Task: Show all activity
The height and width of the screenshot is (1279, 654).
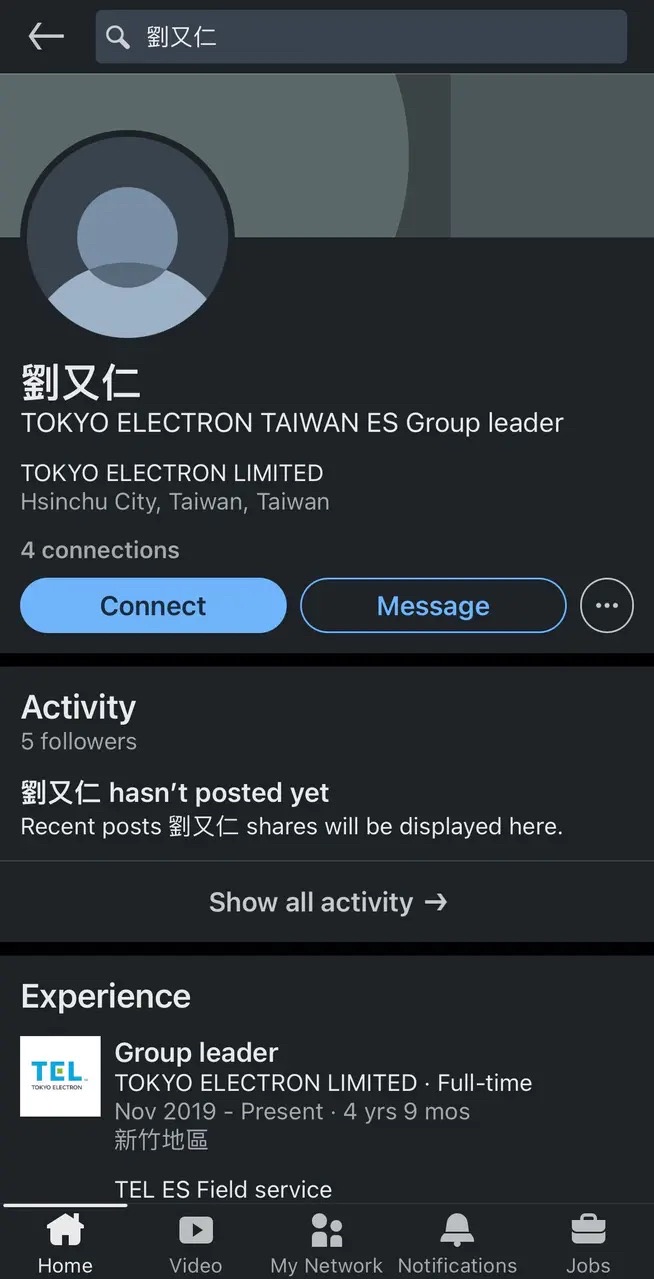Action: [327, 902]
